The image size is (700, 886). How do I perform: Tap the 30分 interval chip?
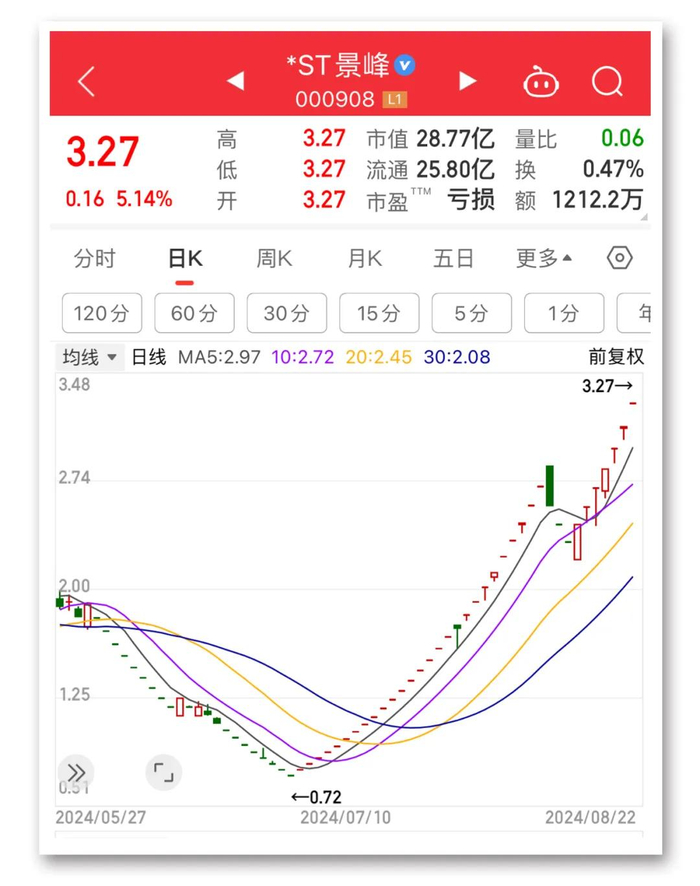point(287,313)
